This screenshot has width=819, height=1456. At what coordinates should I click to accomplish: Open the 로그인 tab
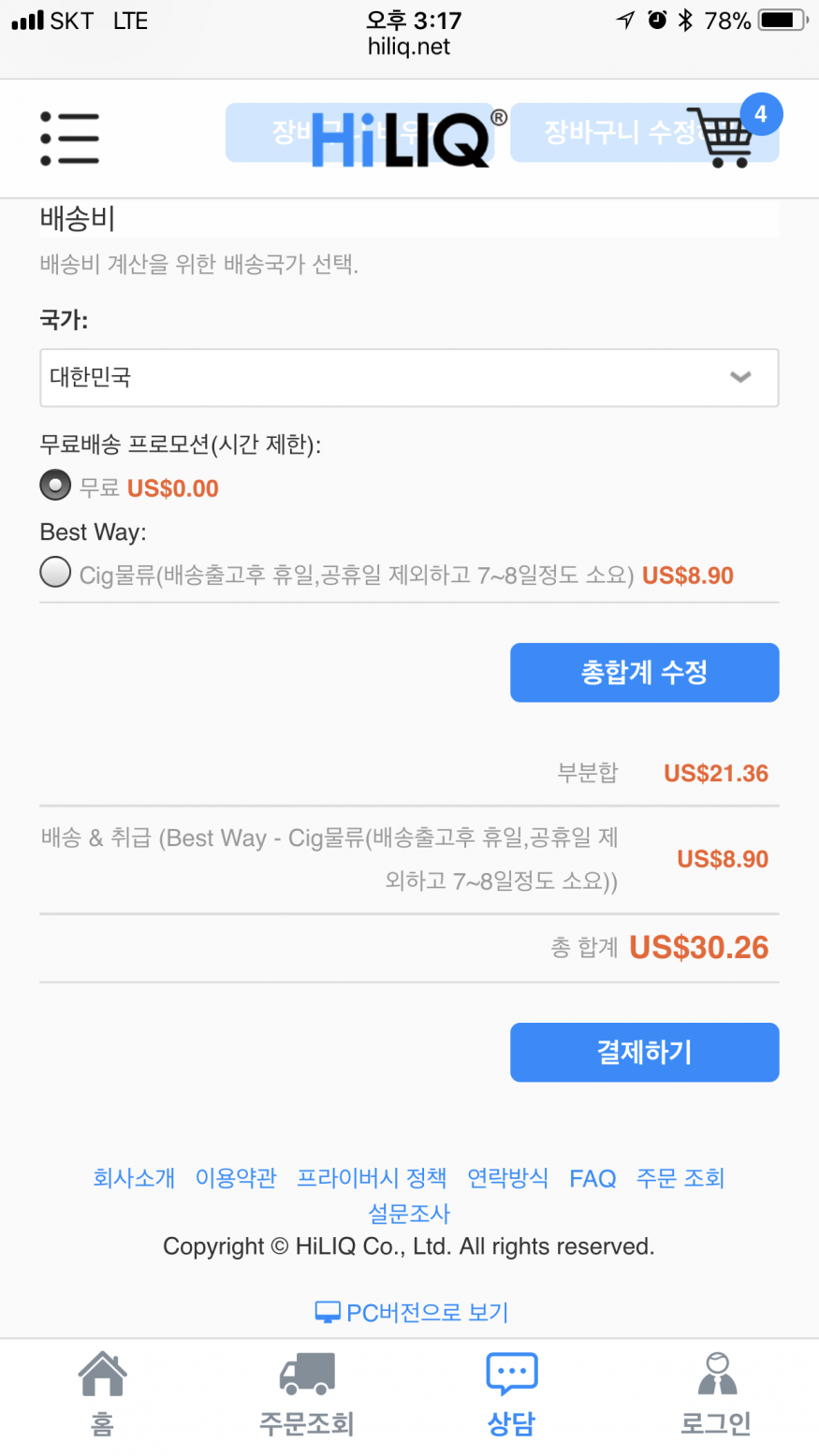point(716,1394)
